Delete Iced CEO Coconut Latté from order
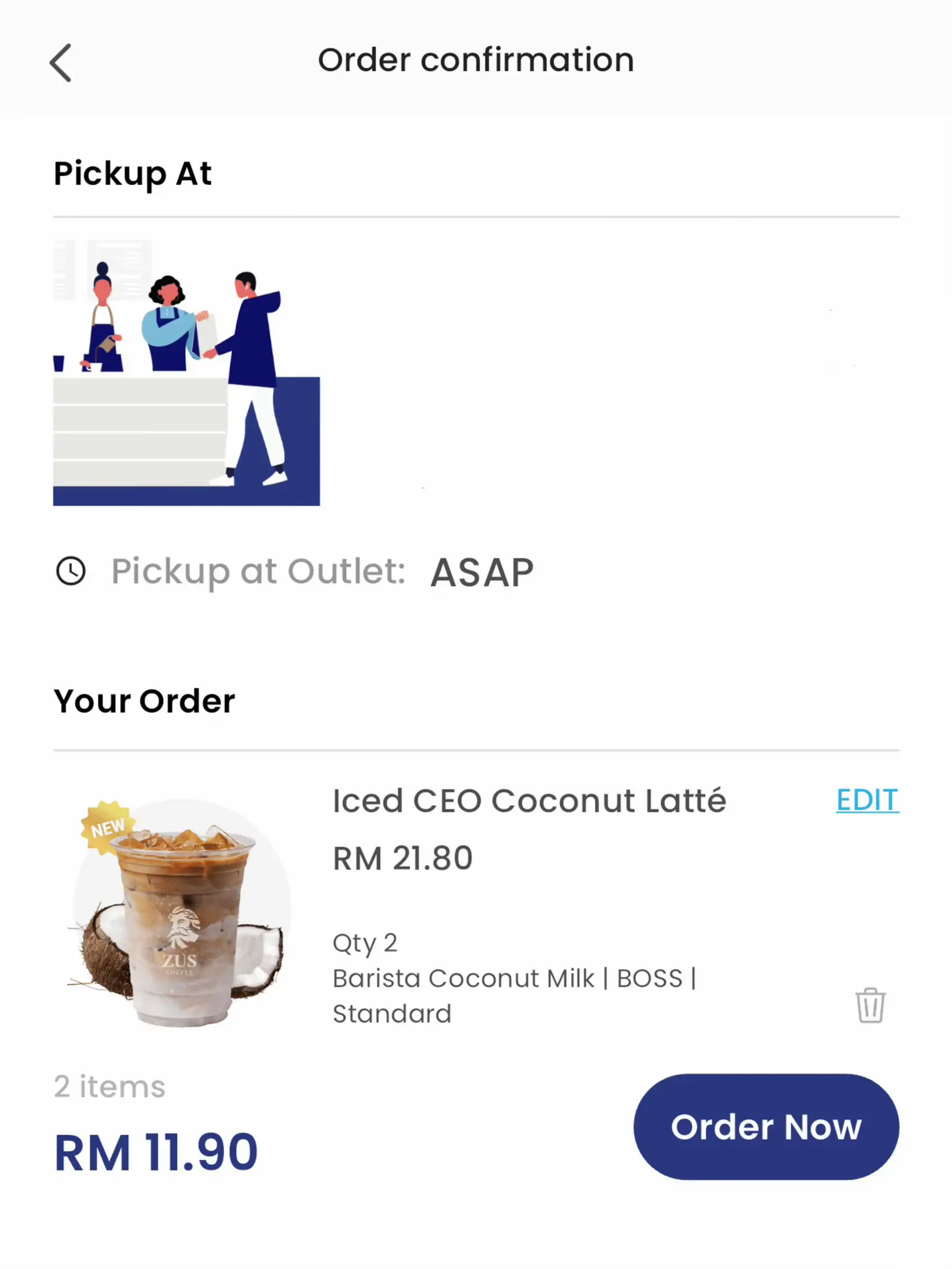The height and width of the screenshot is (1269, 952). pos(869,1006)
